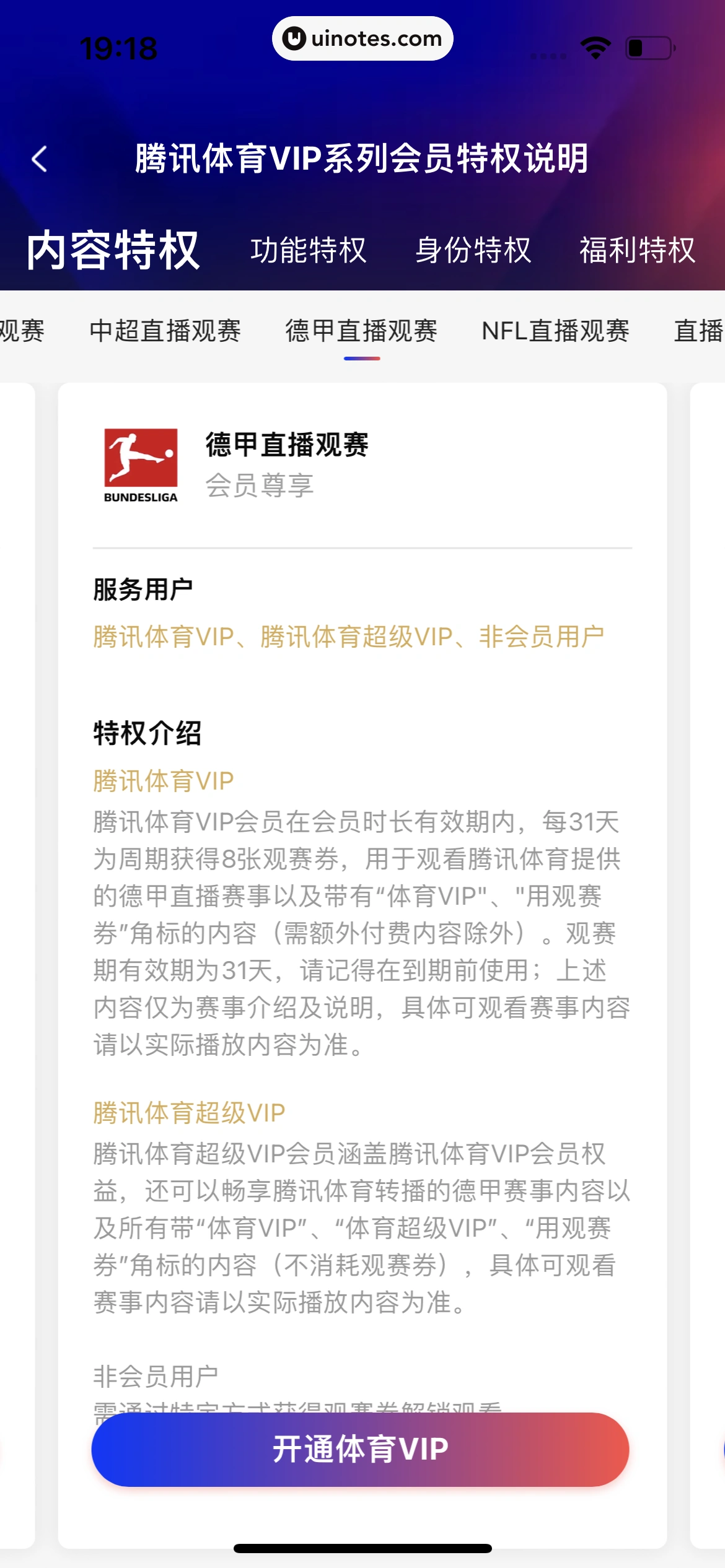725x1568 pixels.
Task: Open the 德甲直播观赛 section
Action: [x=361, y=331]
